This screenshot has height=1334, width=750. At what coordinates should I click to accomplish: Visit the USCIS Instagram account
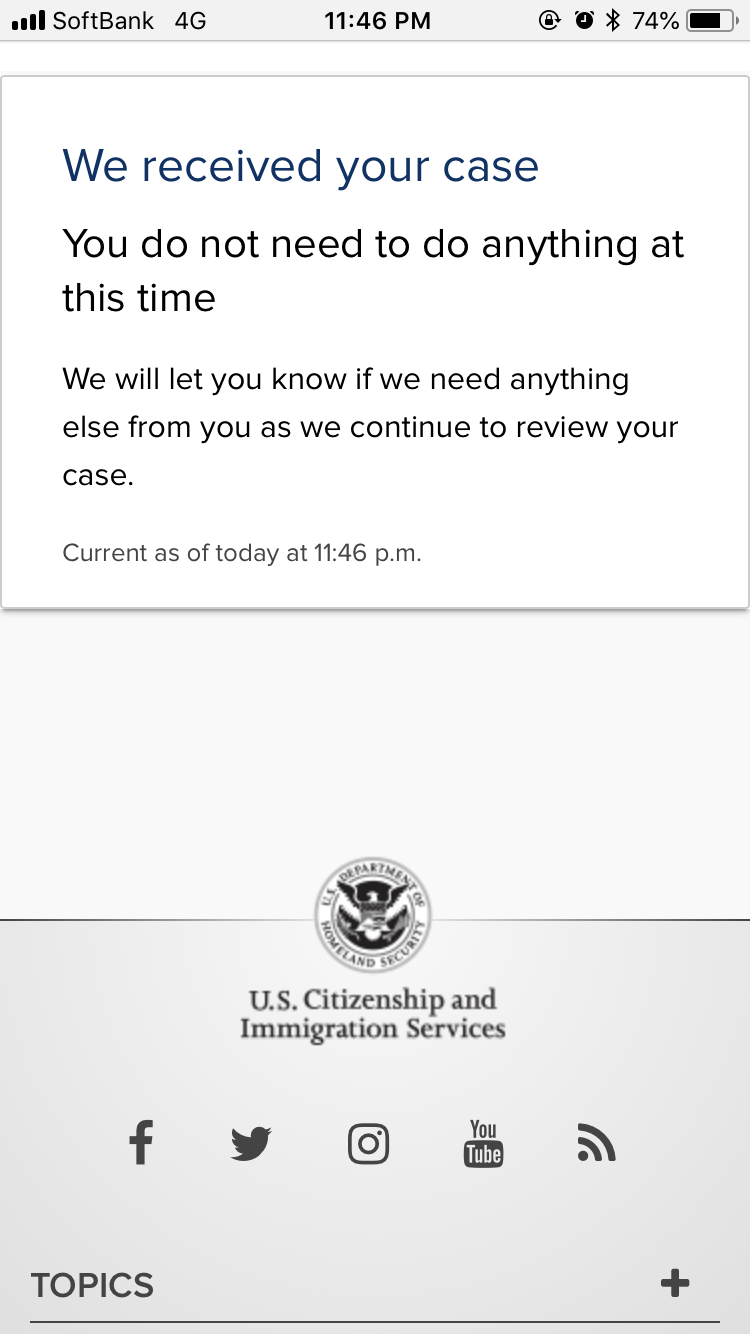click(x=368, y=1143)
